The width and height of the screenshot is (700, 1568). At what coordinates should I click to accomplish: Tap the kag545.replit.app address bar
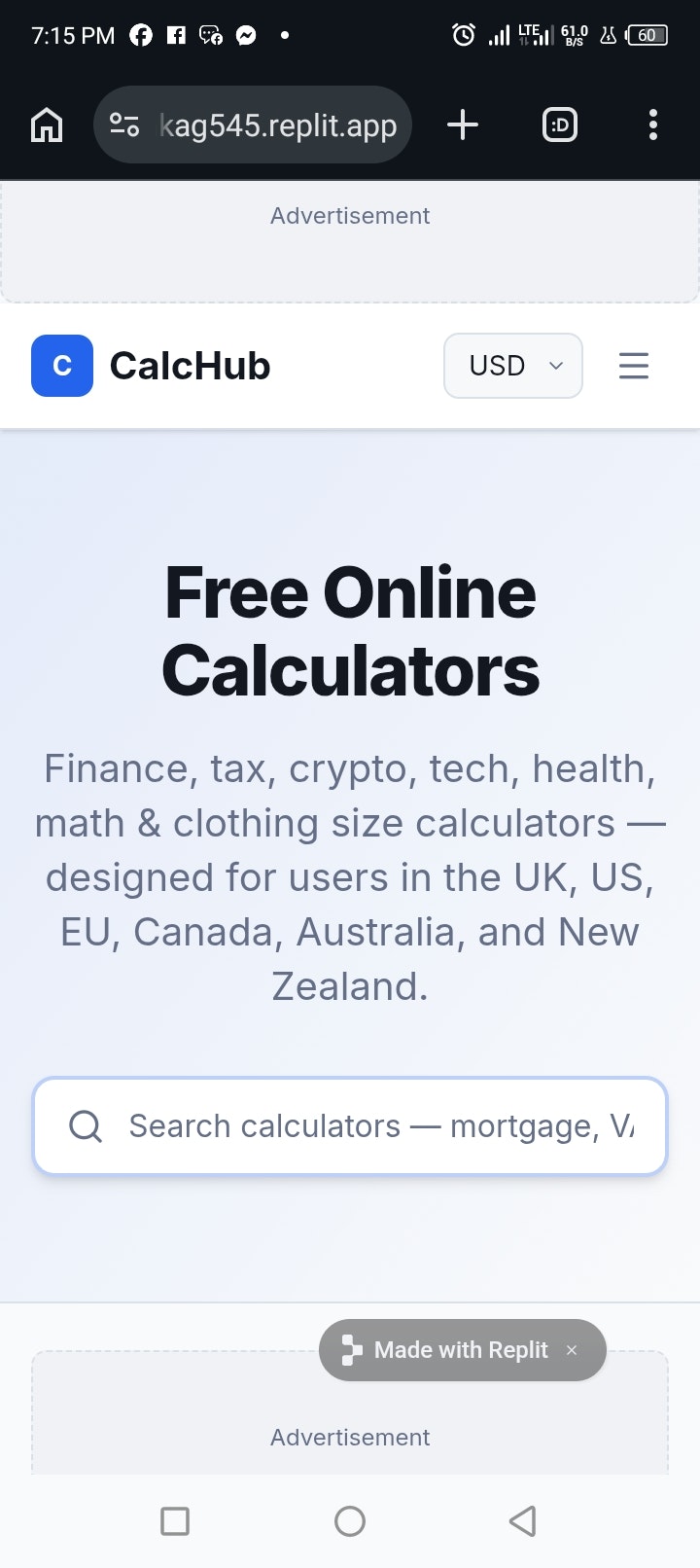tap(277, 125)
